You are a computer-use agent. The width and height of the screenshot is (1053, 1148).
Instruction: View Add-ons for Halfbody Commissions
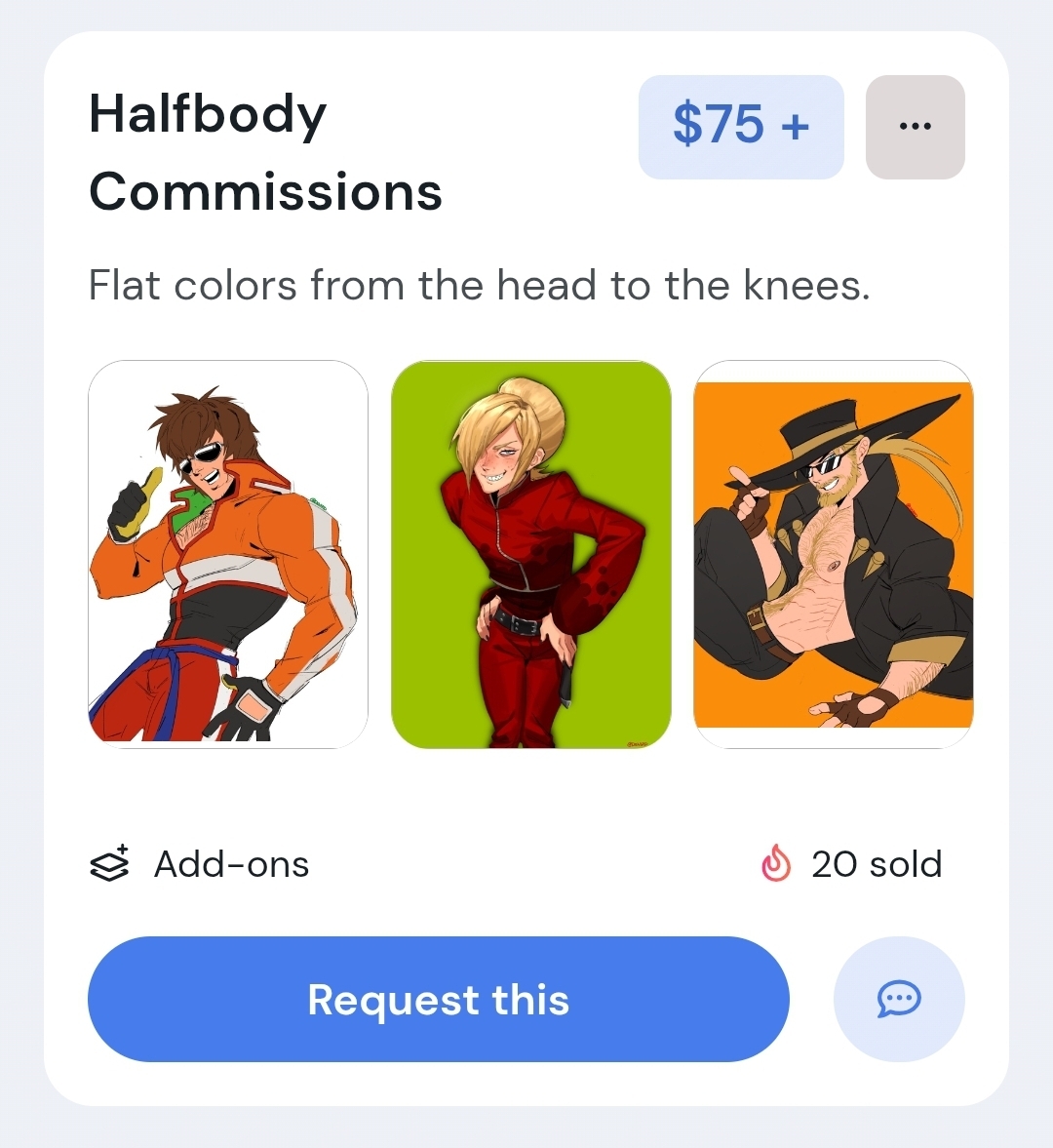pyautogui.click(x=200, y=864)
